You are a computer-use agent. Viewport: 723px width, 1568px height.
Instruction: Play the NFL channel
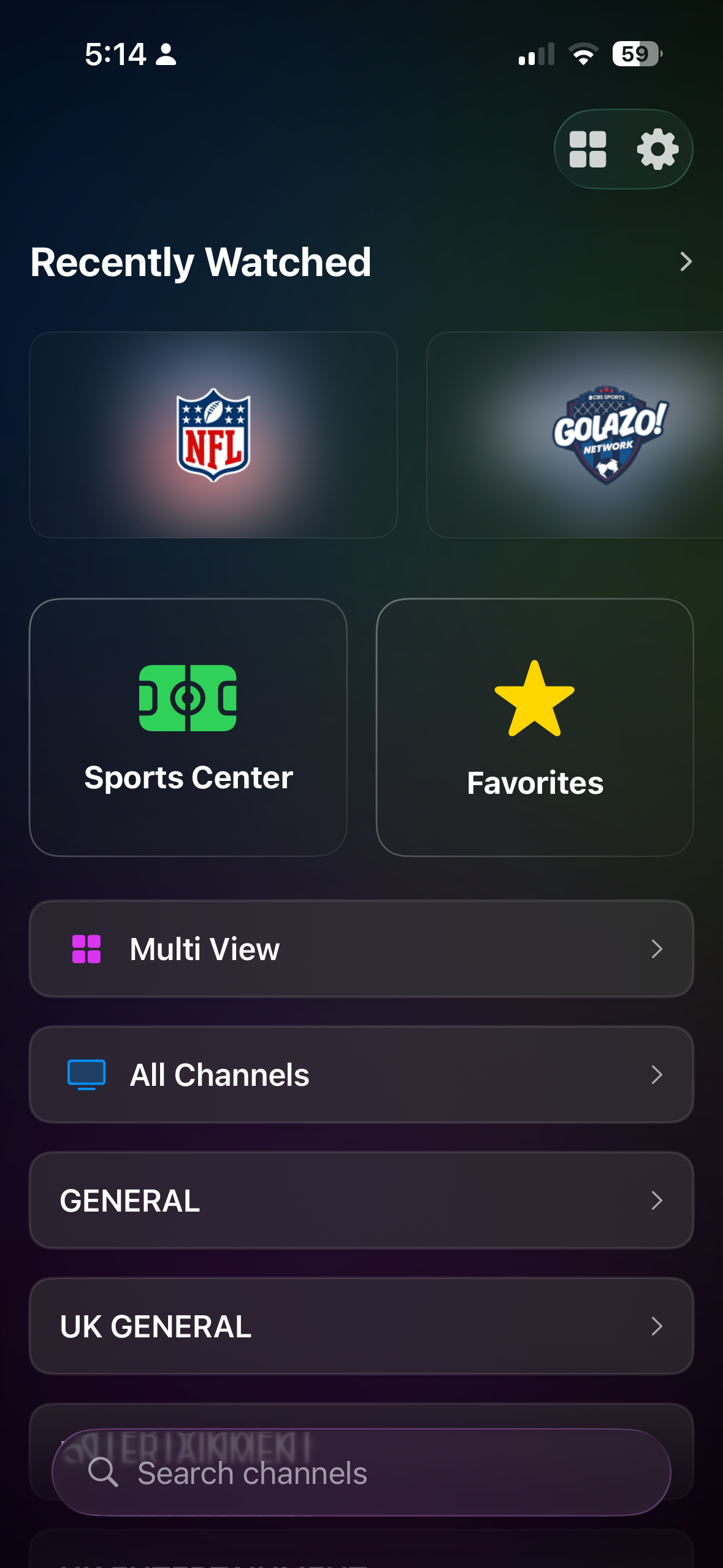tap(213, 435)
